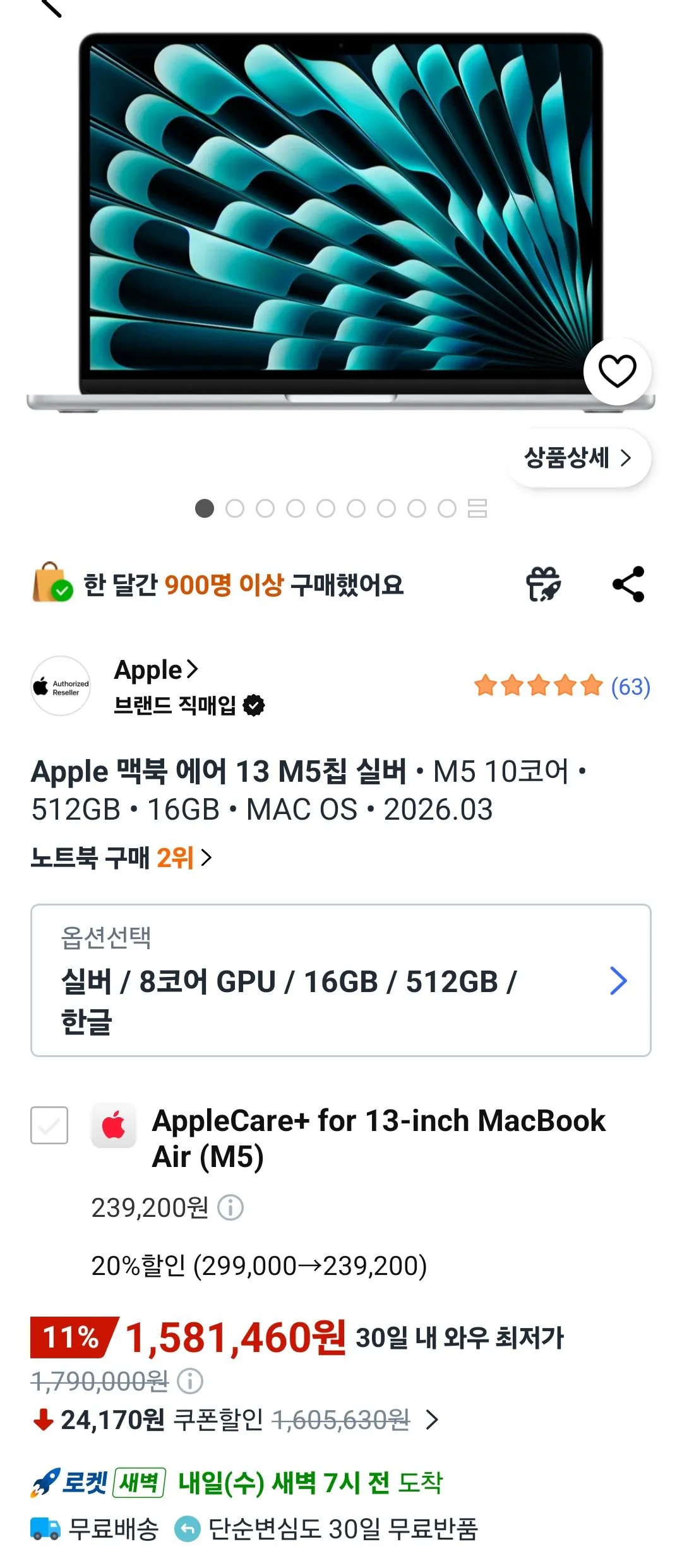Tap the Apple Authorized Reseller logo
Viewport: 682px width, 1568px height.
61,686
